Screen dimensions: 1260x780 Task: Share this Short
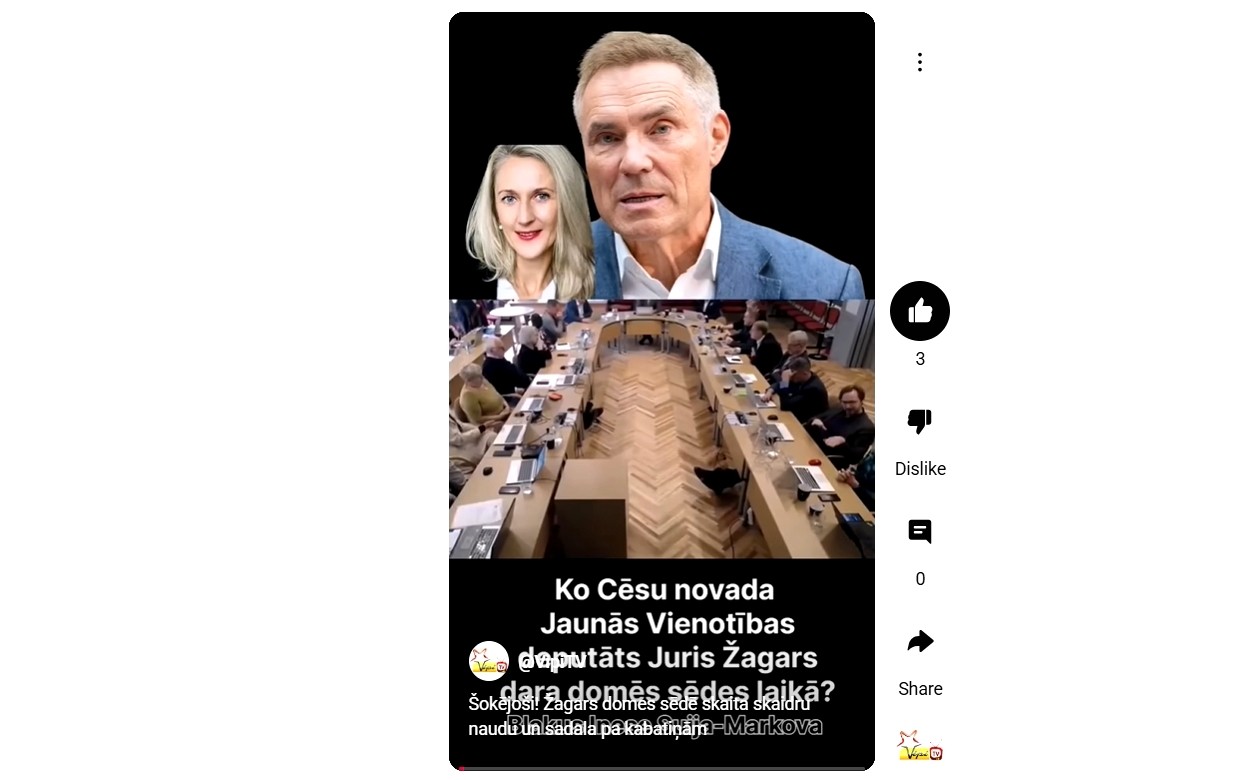919,642
